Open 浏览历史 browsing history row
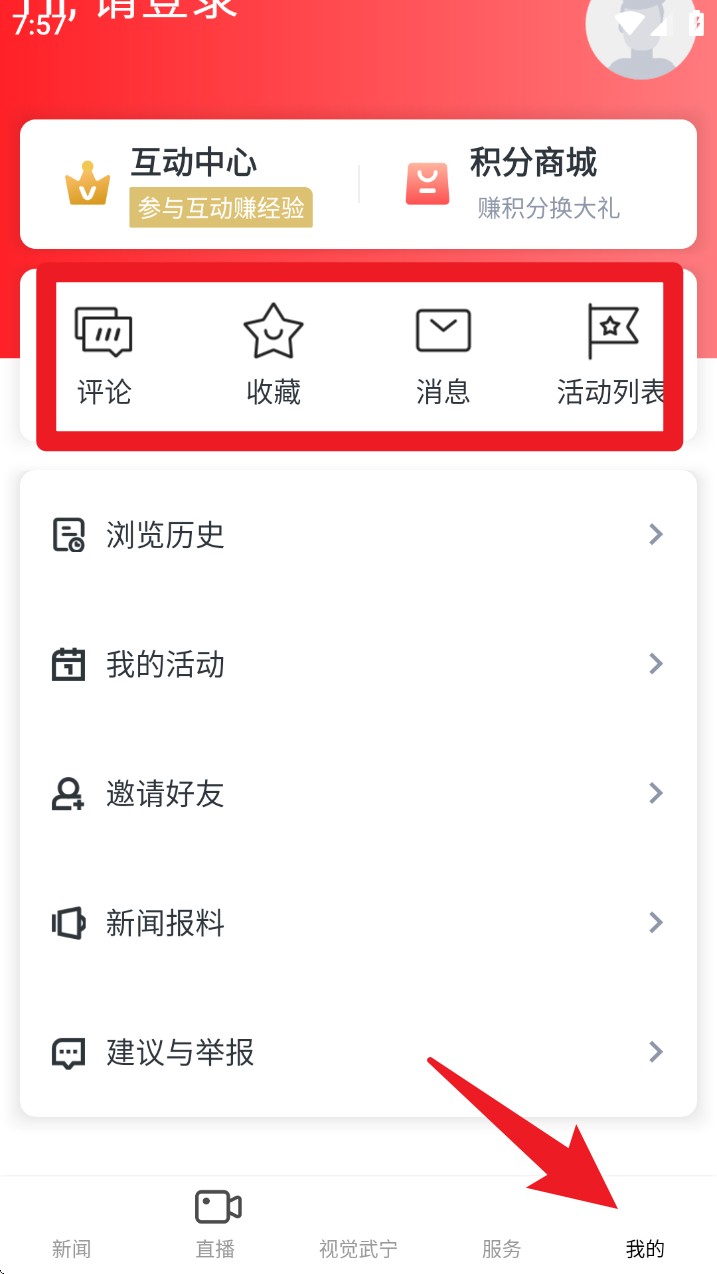This screenshot has height=1274, width=717. [x=358, y=535]
